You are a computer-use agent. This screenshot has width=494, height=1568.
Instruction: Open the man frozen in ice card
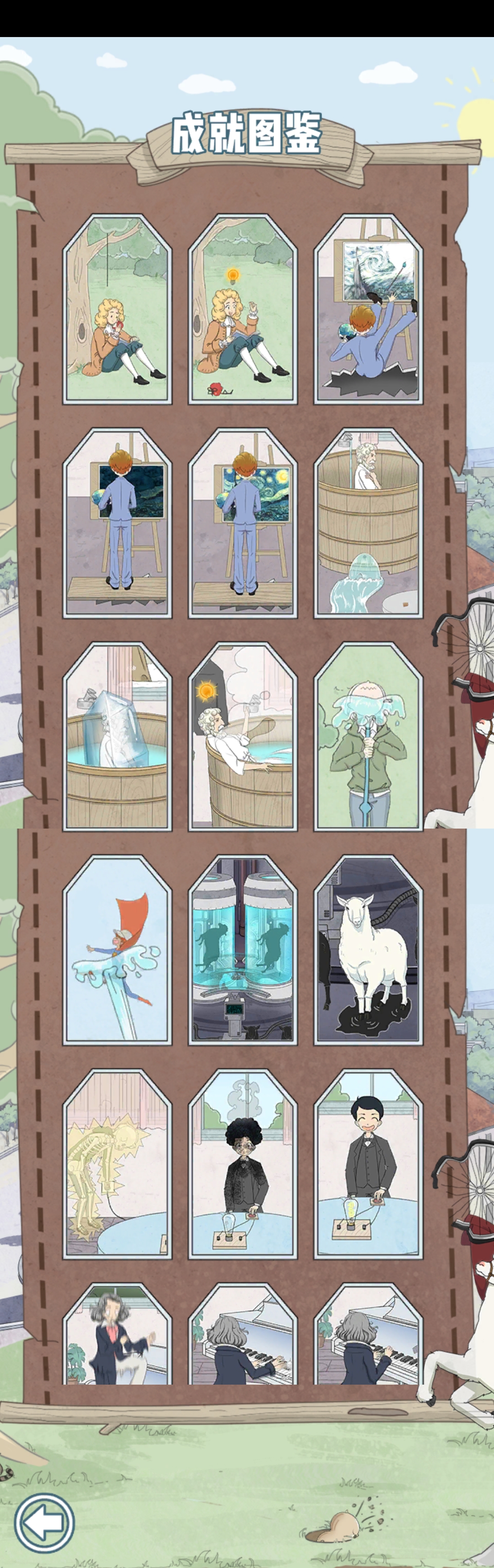tap(118, 737)
